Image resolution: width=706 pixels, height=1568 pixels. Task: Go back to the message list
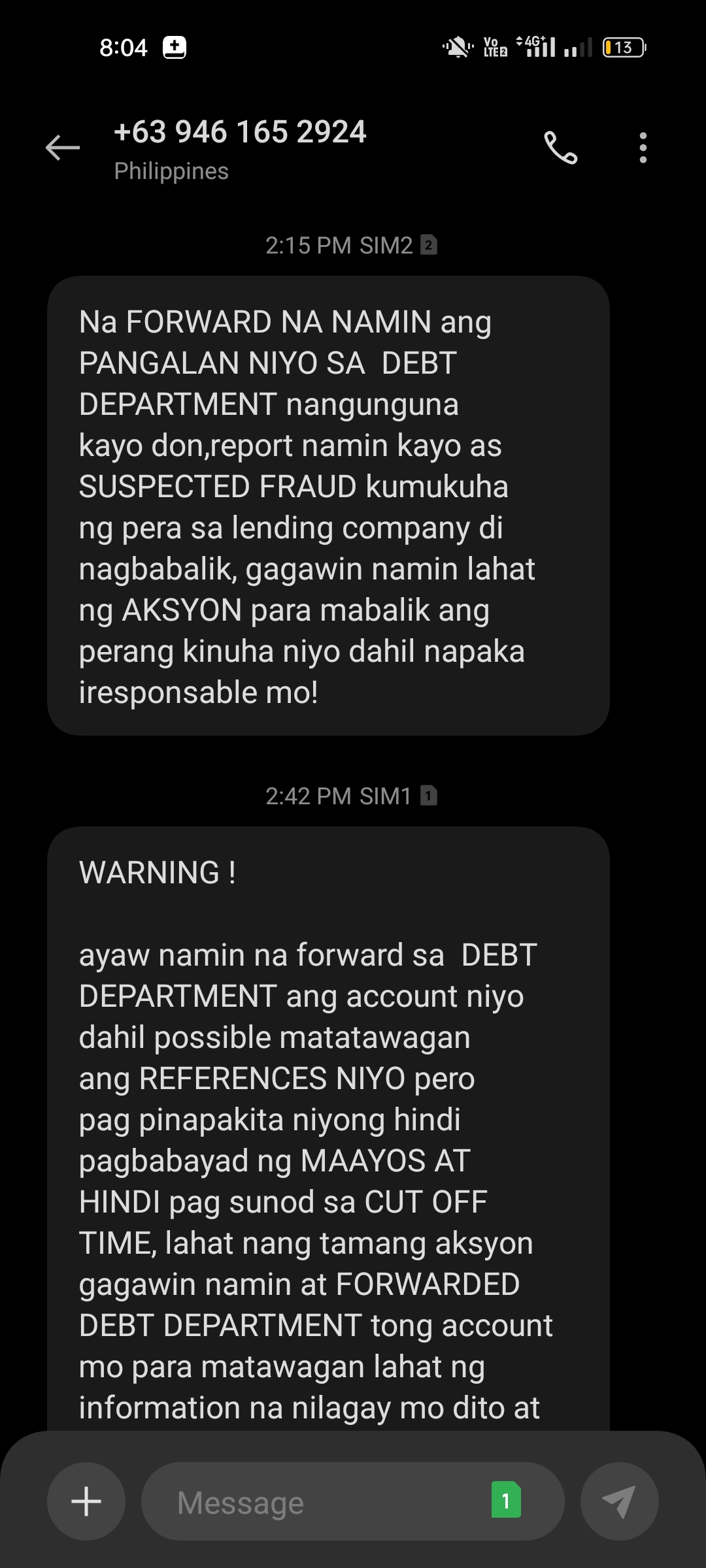click(63, 148)
